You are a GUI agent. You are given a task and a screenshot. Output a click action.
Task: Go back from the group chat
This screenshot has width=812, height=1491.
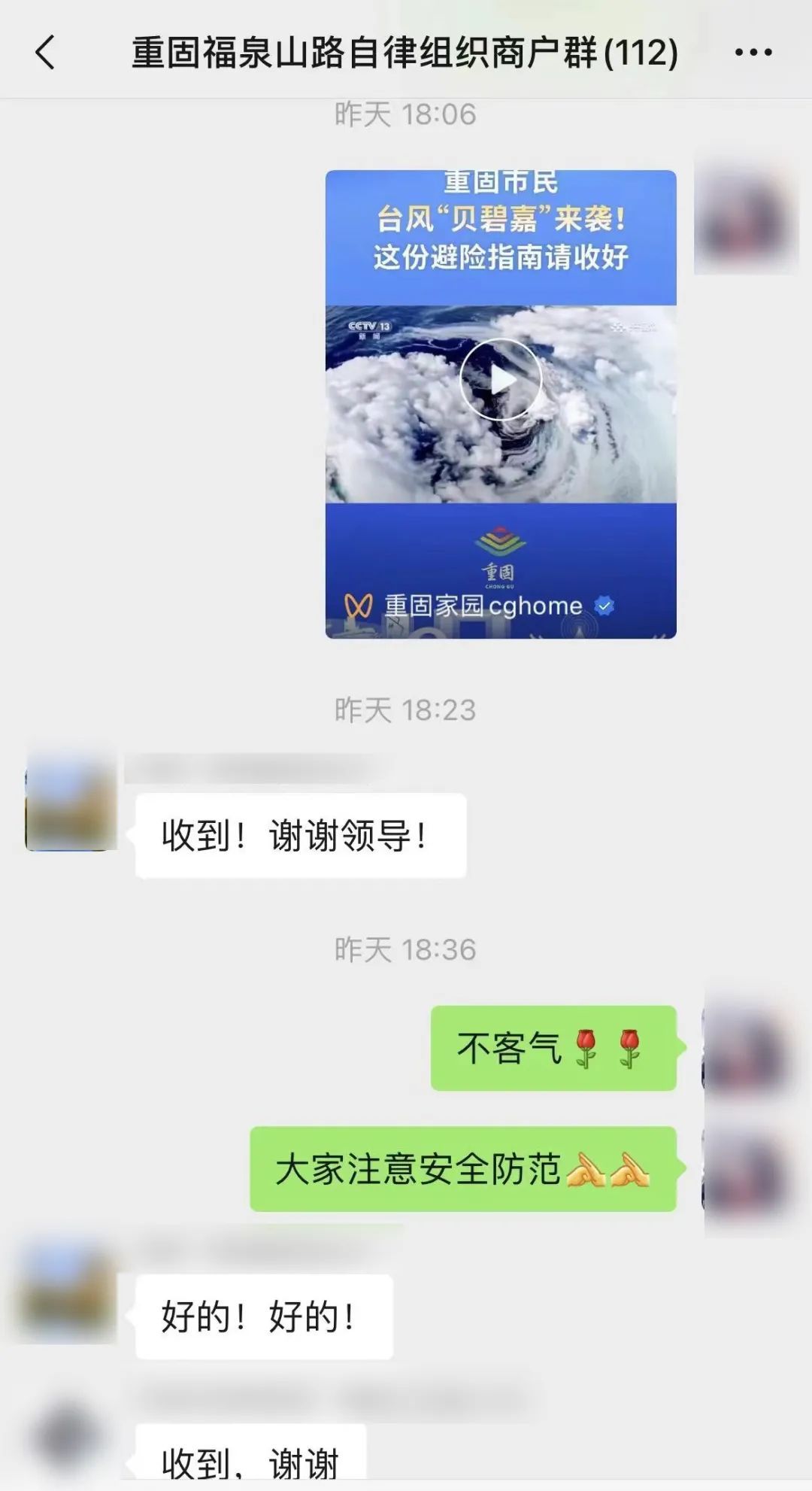tap(45, 53)
